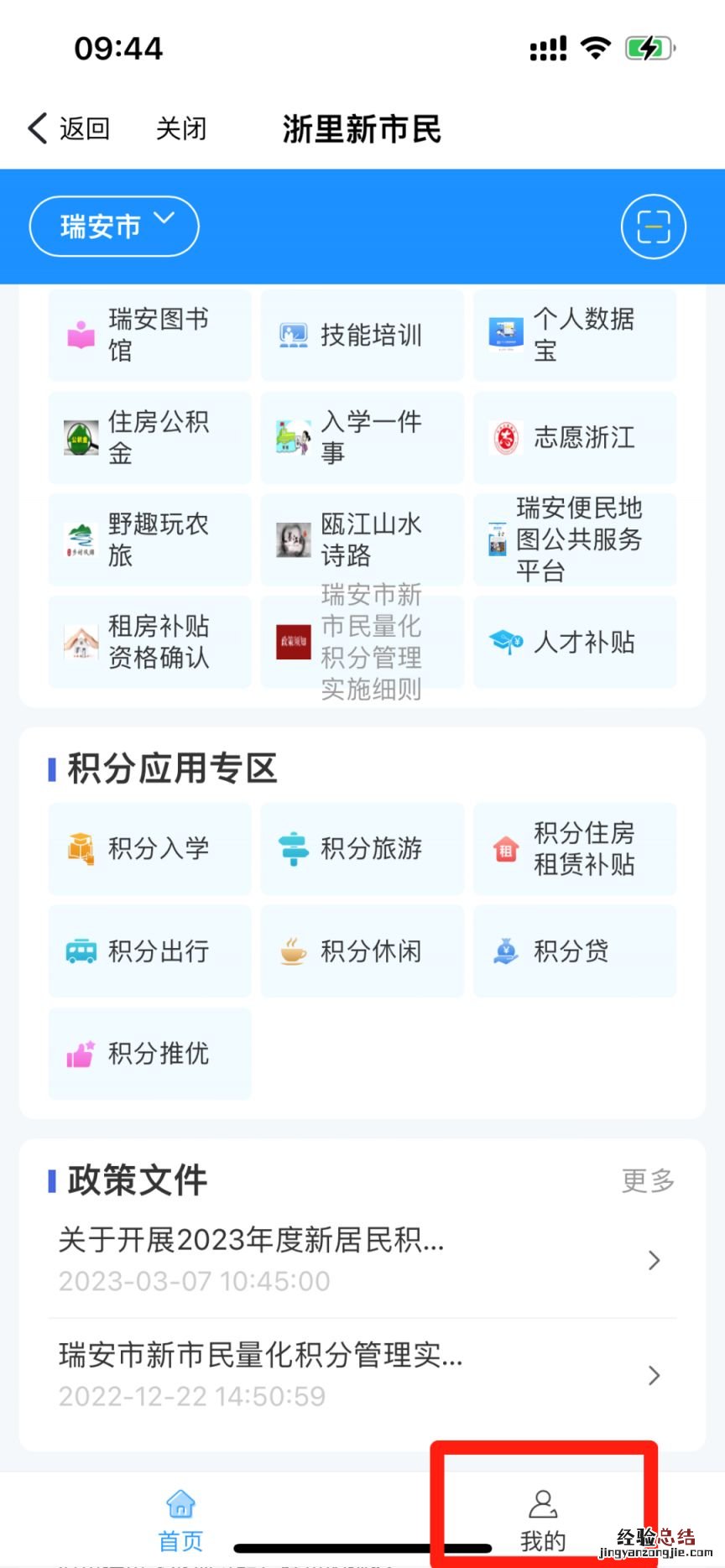This screenshot has width=725, height=1568.
Task: Open 个人数据宝
Action: [x=575, y=335]
